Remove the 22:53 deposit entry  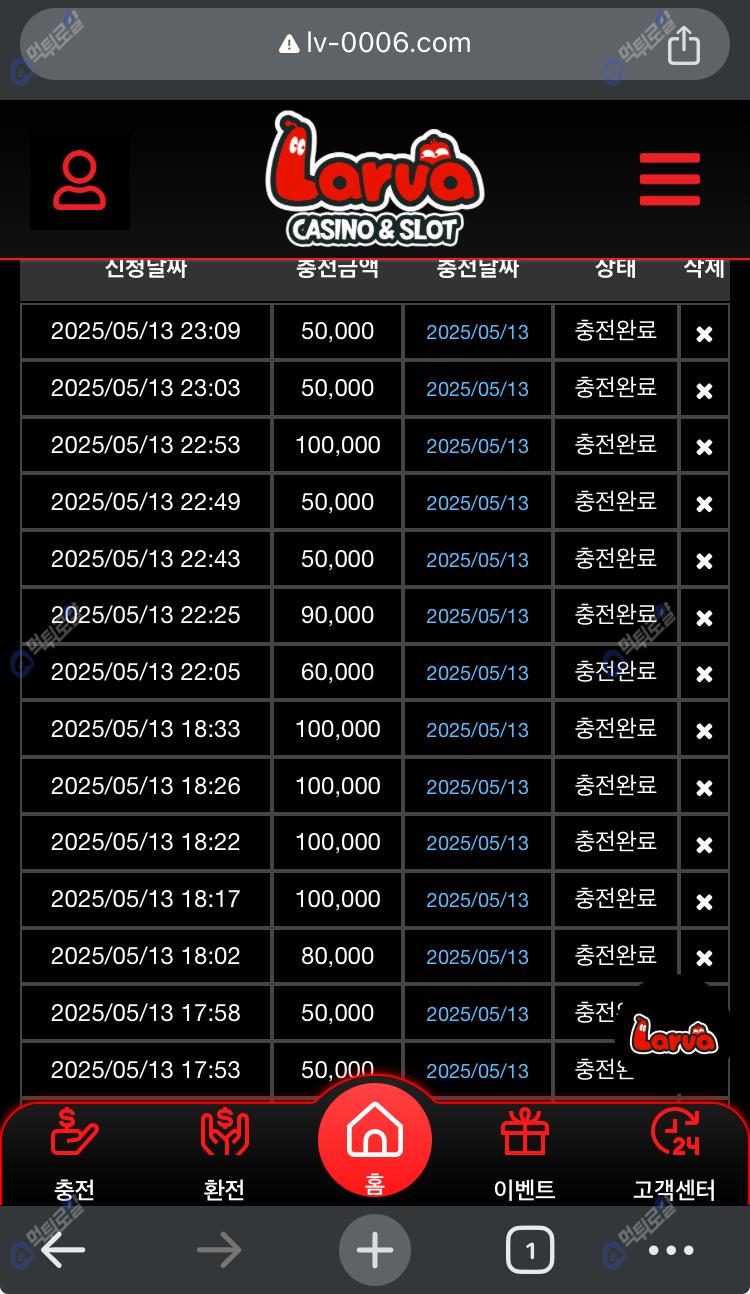click(x=704, y=447)
